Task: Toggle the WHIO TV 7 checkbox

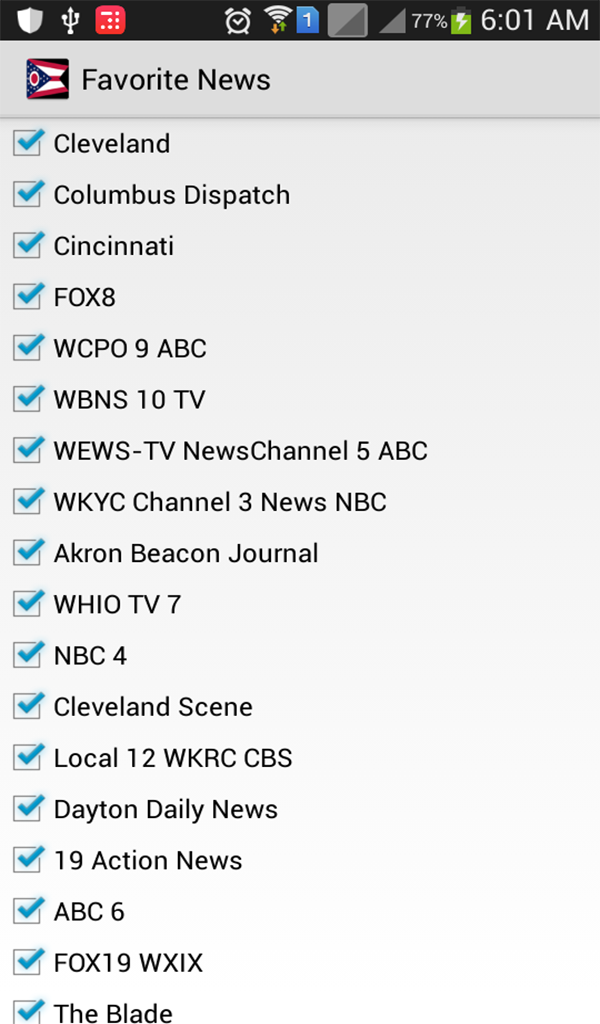Action: (x=28, y=604)
